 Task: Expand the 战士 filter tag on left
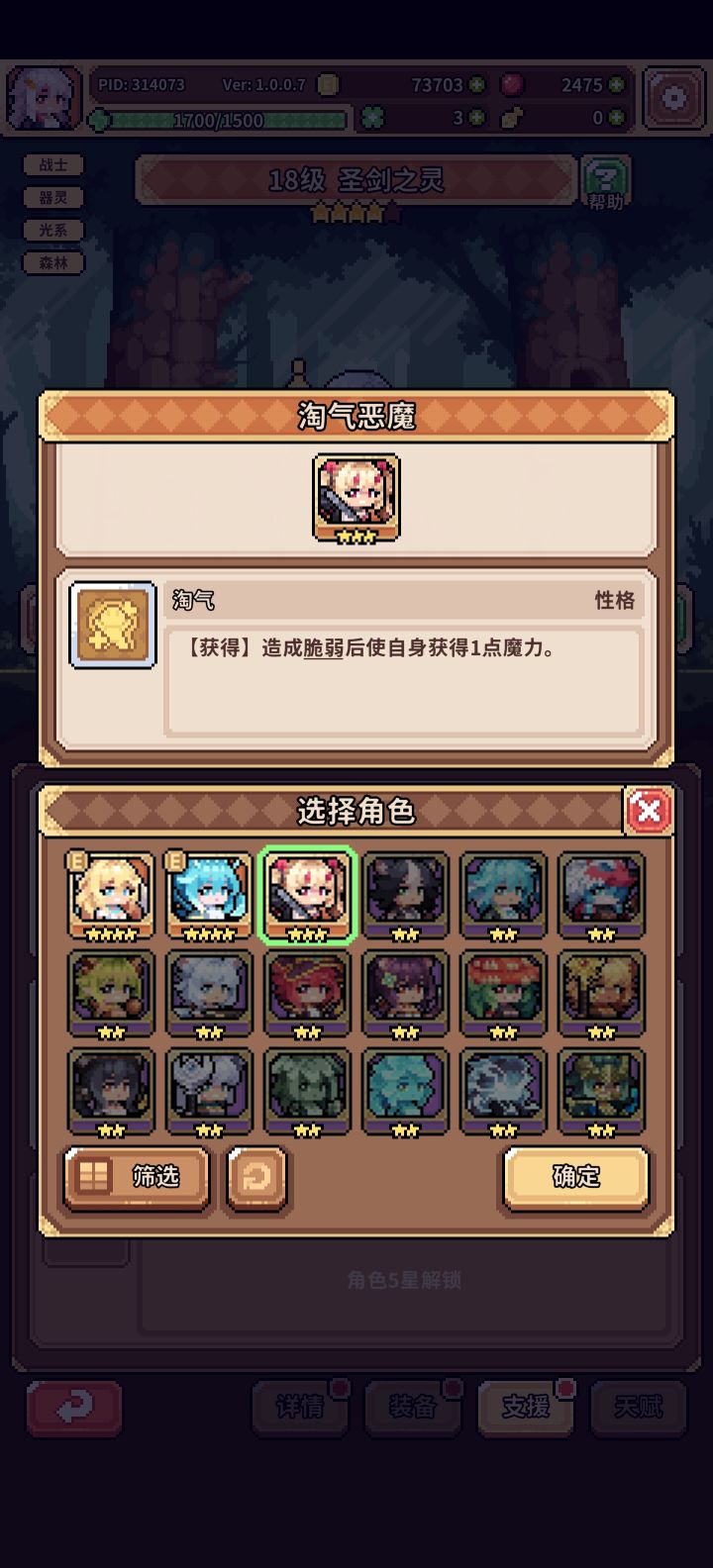(54, 165)
